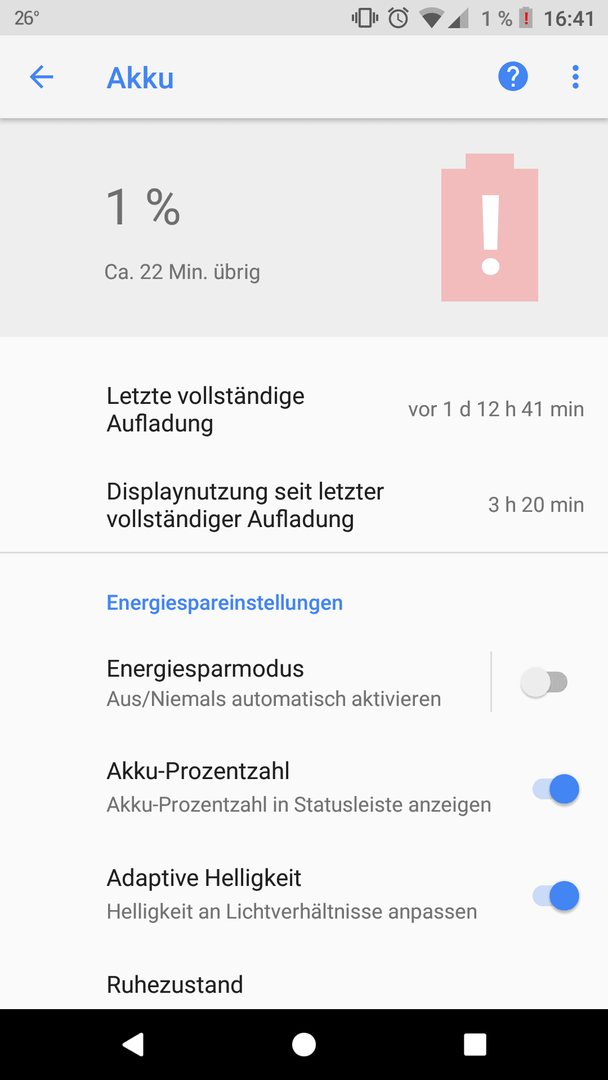
Task: Open the Ruhezustand setting
Action: [x=304, y=984]
